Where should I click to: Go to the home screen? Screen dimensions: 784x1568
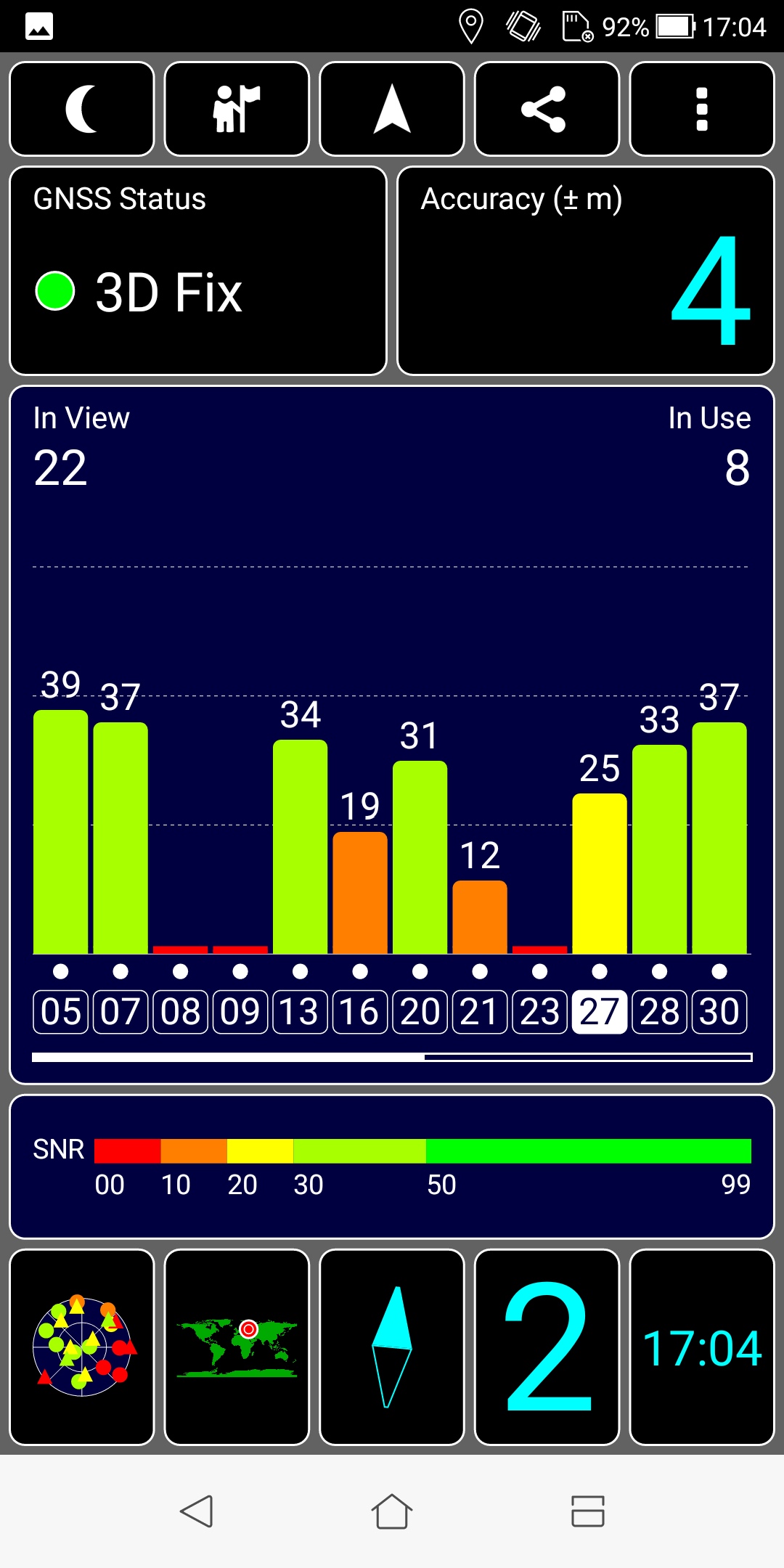click(x=392, y=1511)
